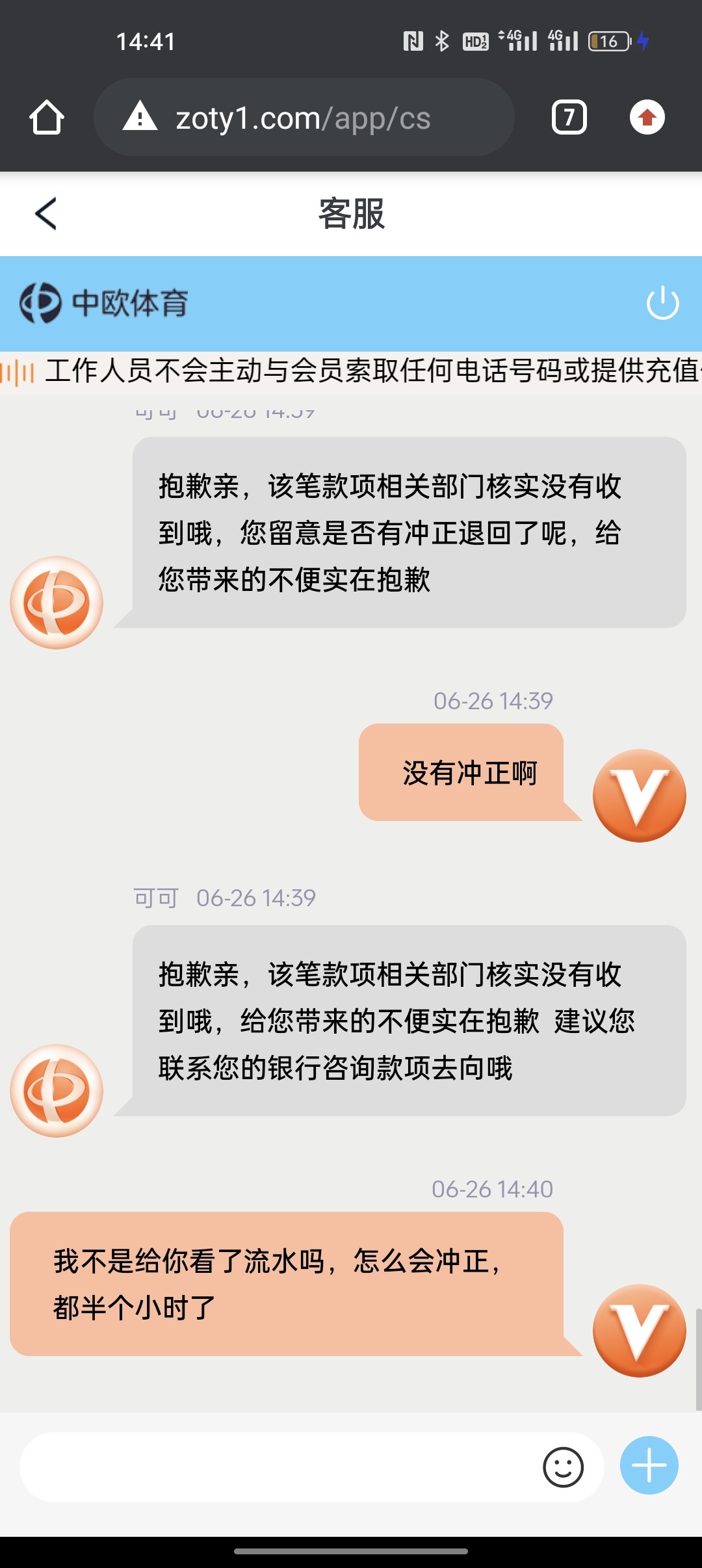702x1568 pixels.
Task: Open the browser tab counter showing 7
Action: (569, 117)
